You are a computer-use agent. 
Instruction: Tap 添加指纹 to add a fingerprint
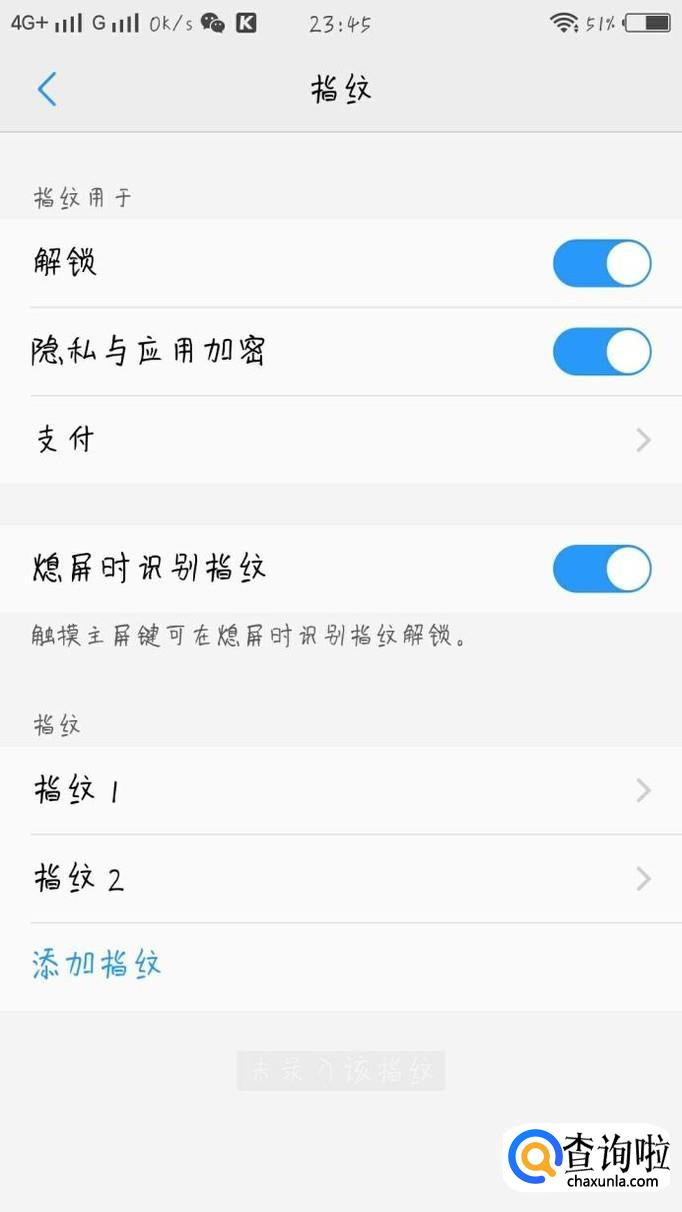pyautogui.click(x=96, y=965)
